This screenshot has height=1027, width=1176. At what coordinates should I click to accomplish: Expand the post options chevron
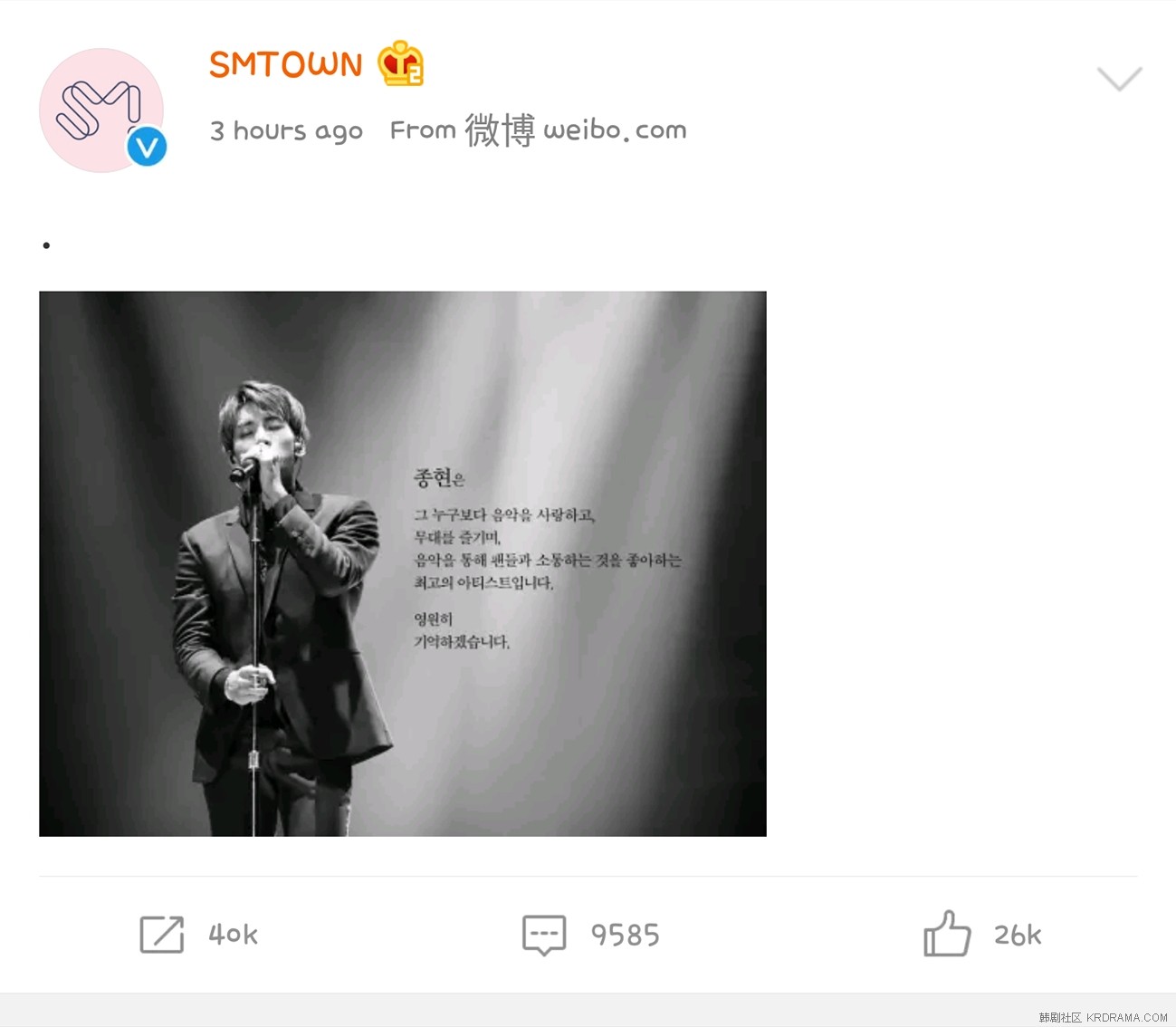[x=1119, y=79]
